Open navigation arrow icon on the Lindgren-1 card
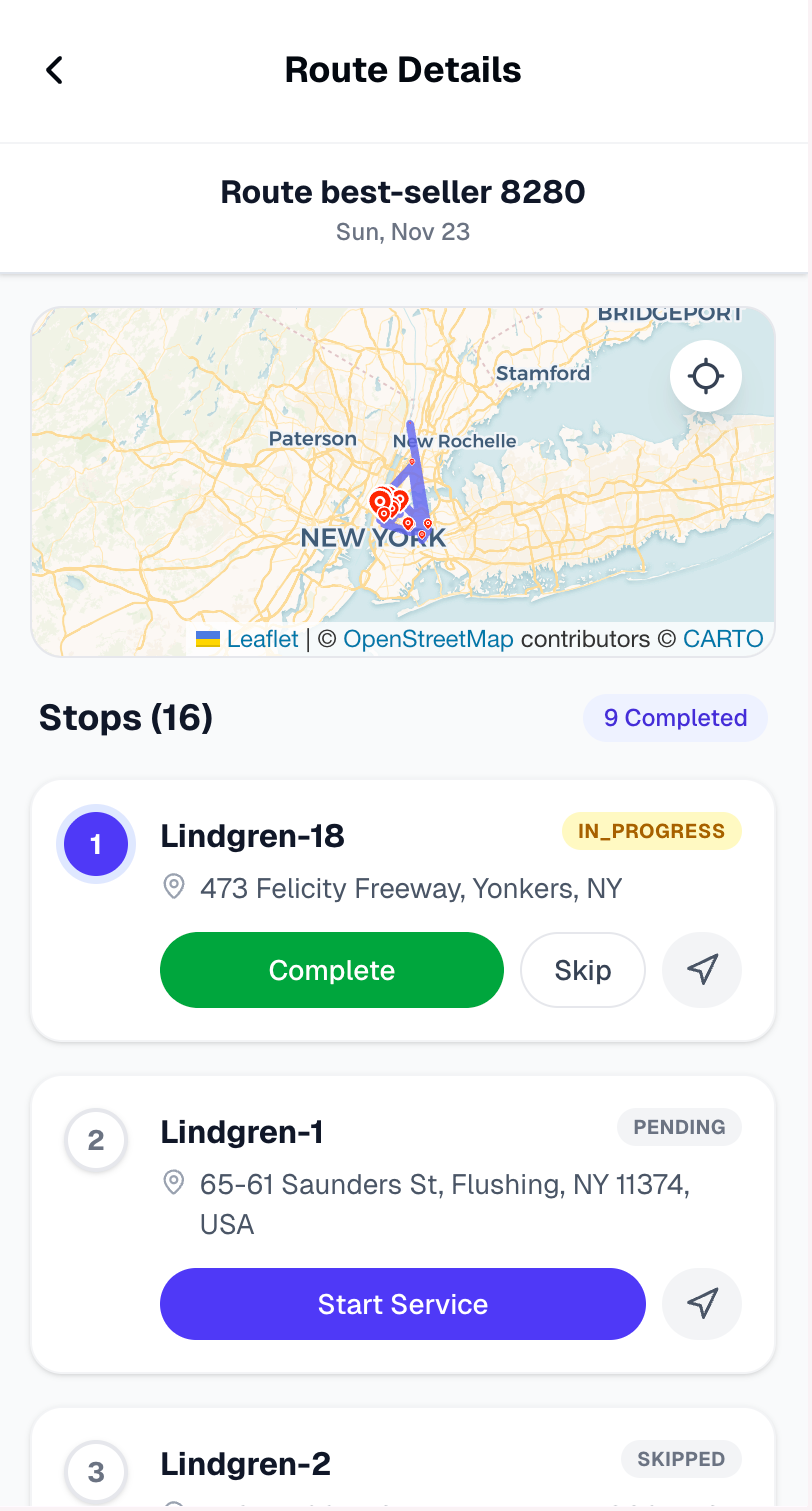Image resolution: width=812 pixels, height=1511 pixels. pos(701,1304)
